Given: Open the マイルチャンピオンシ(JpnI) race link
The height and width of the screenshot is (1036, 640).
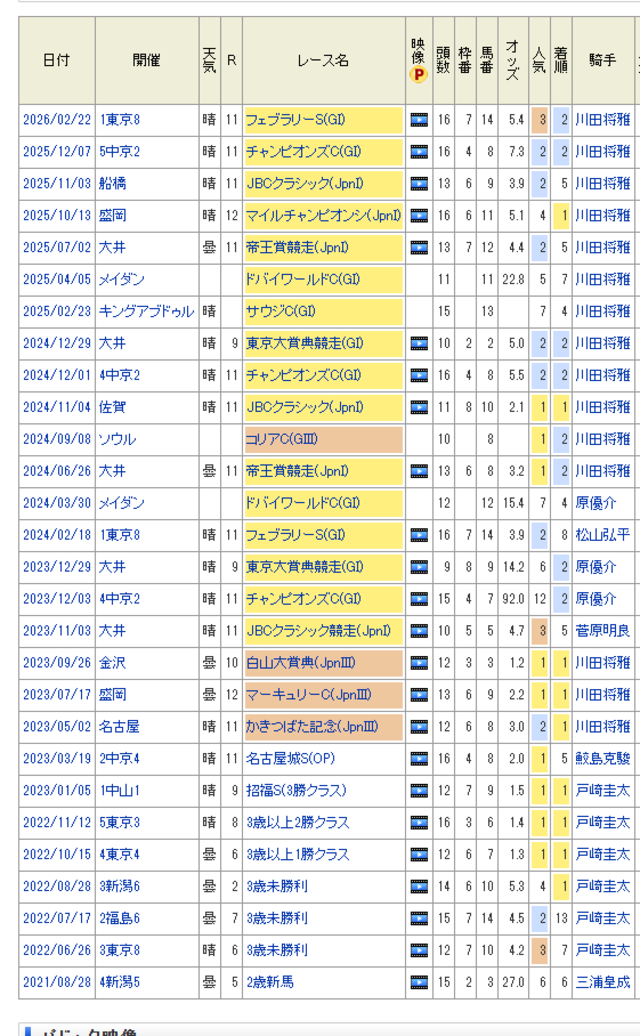Looking at the screenshot, I should click(323, 215).
